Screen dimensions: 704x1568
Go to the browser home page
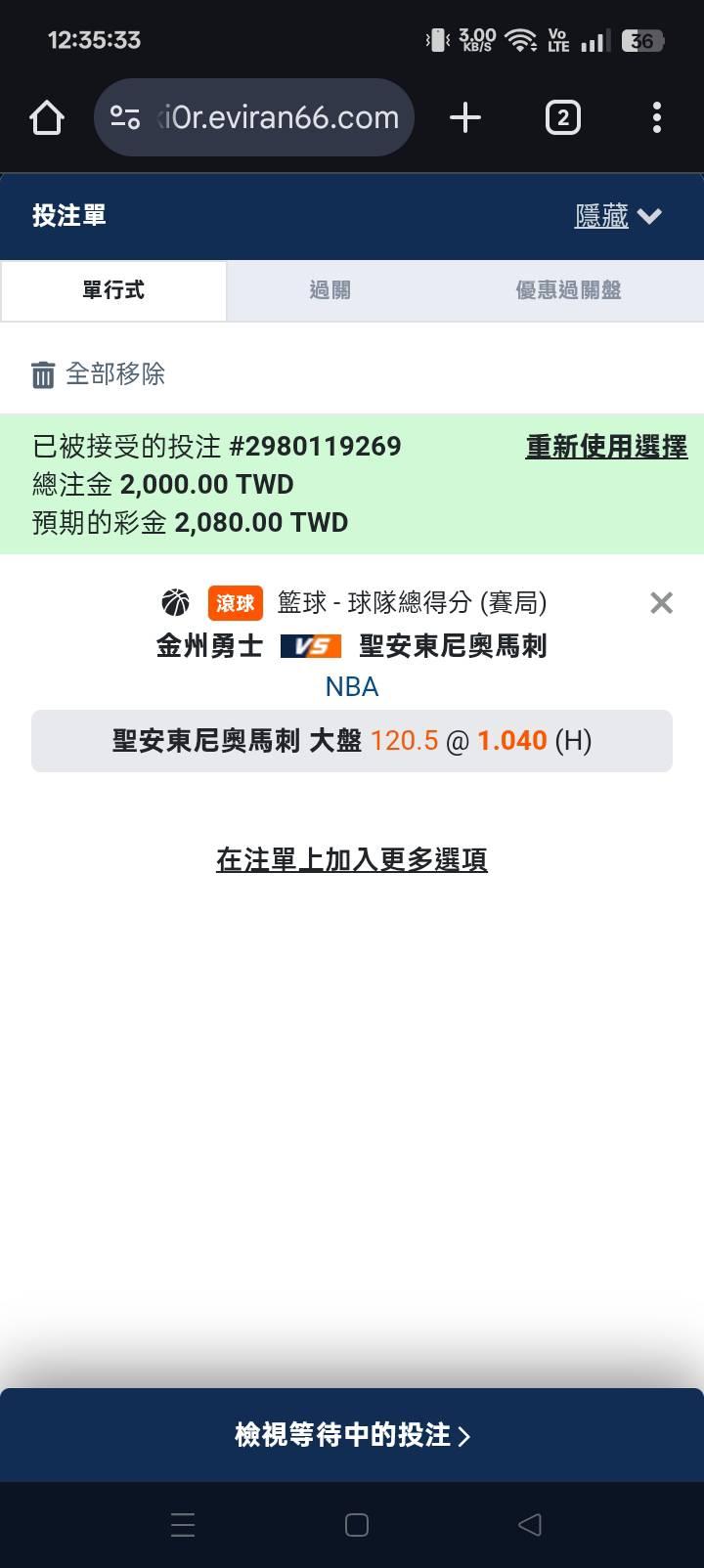tap(46, 118)
